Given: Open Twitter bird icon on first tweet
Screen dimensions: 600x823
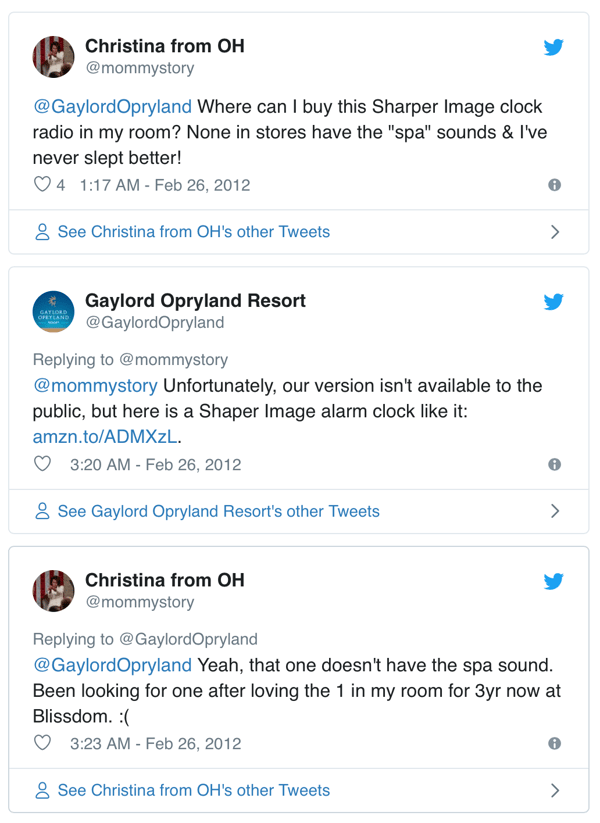Looking at the screenshot, I should 554,47.
